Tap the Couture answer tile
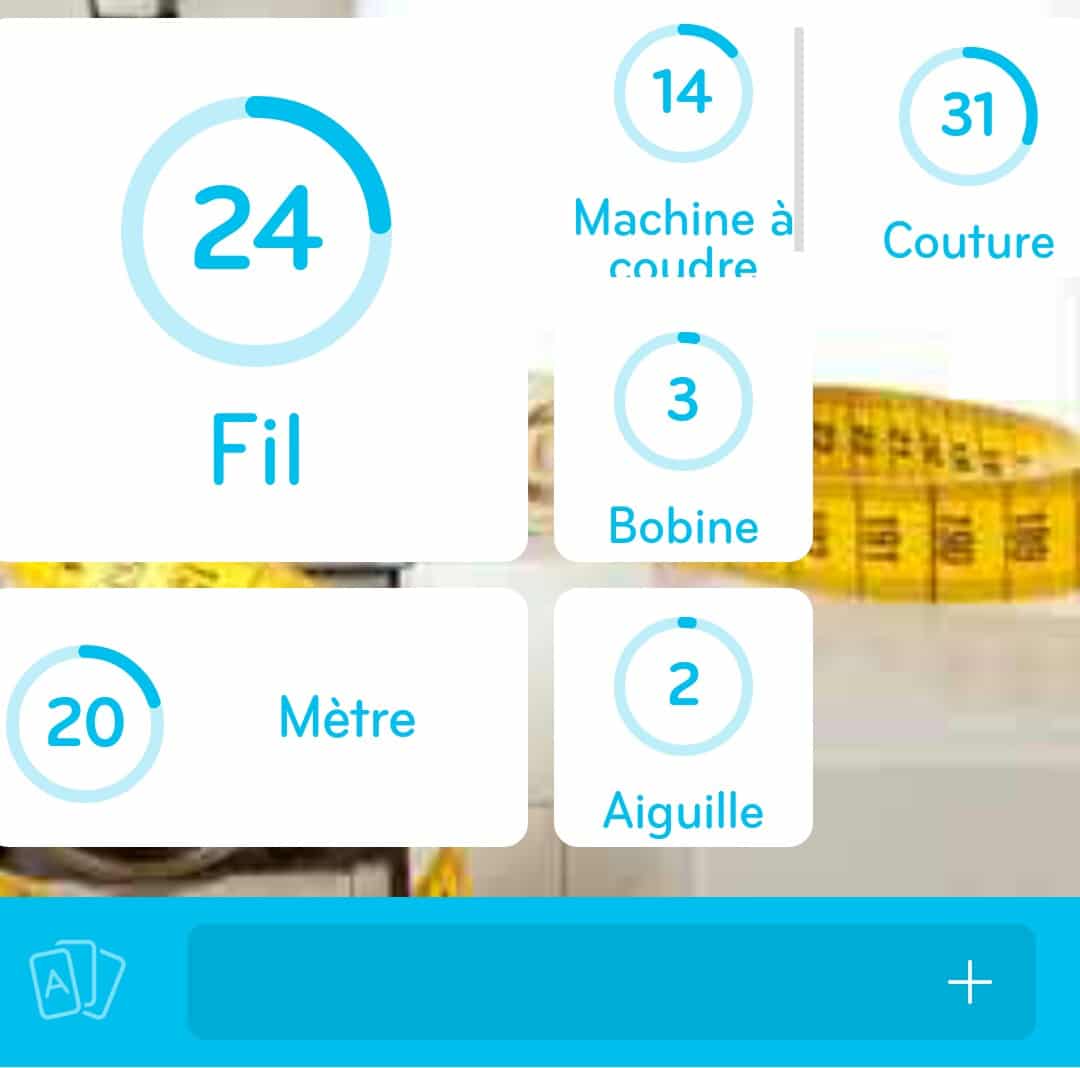Image resolution: width=1080 pixels, height=1068 pixels. point(967,150)
